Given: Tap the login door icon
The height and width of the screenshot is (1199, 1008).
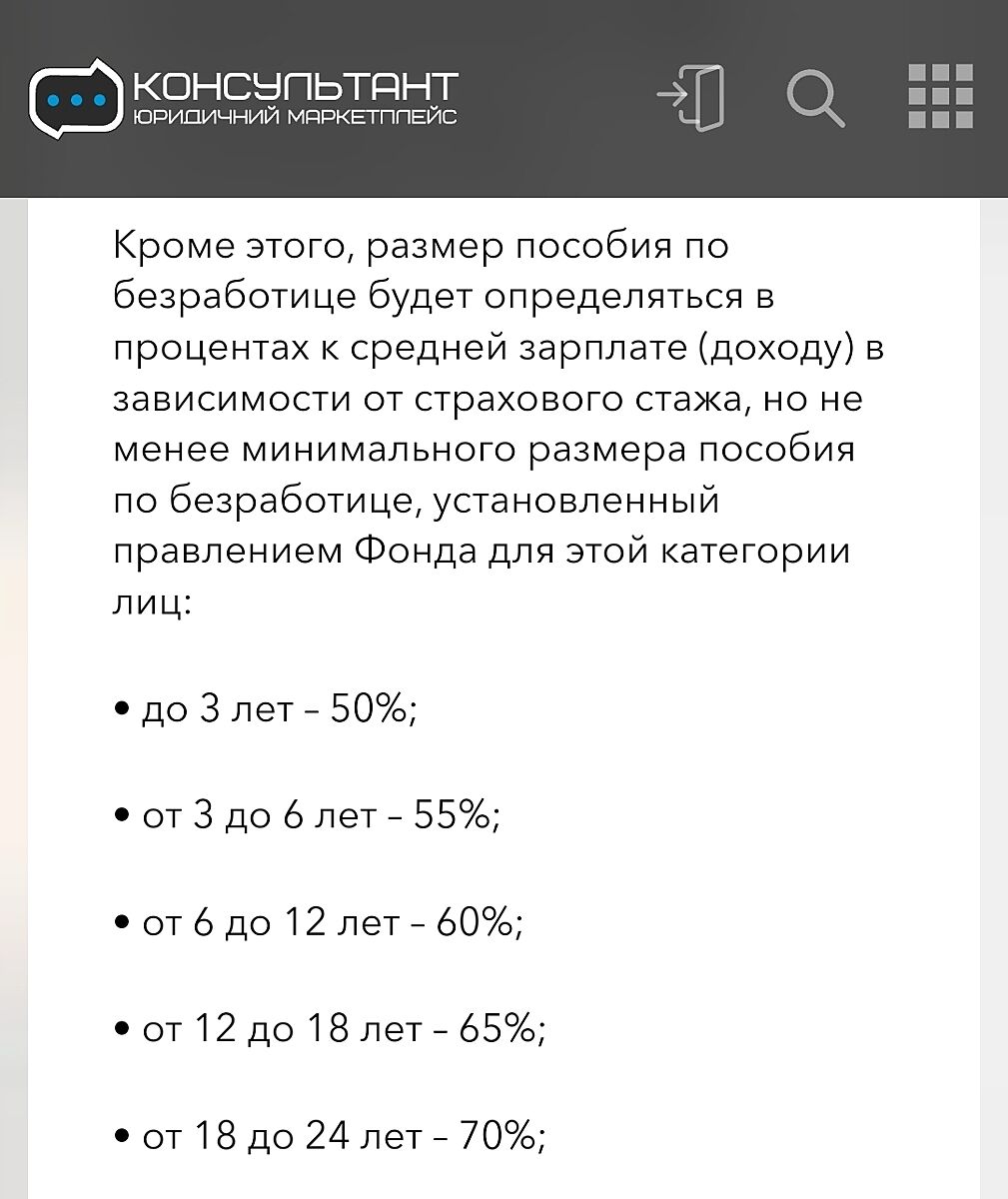Looking at the screenshot, I should click(692, 96).
